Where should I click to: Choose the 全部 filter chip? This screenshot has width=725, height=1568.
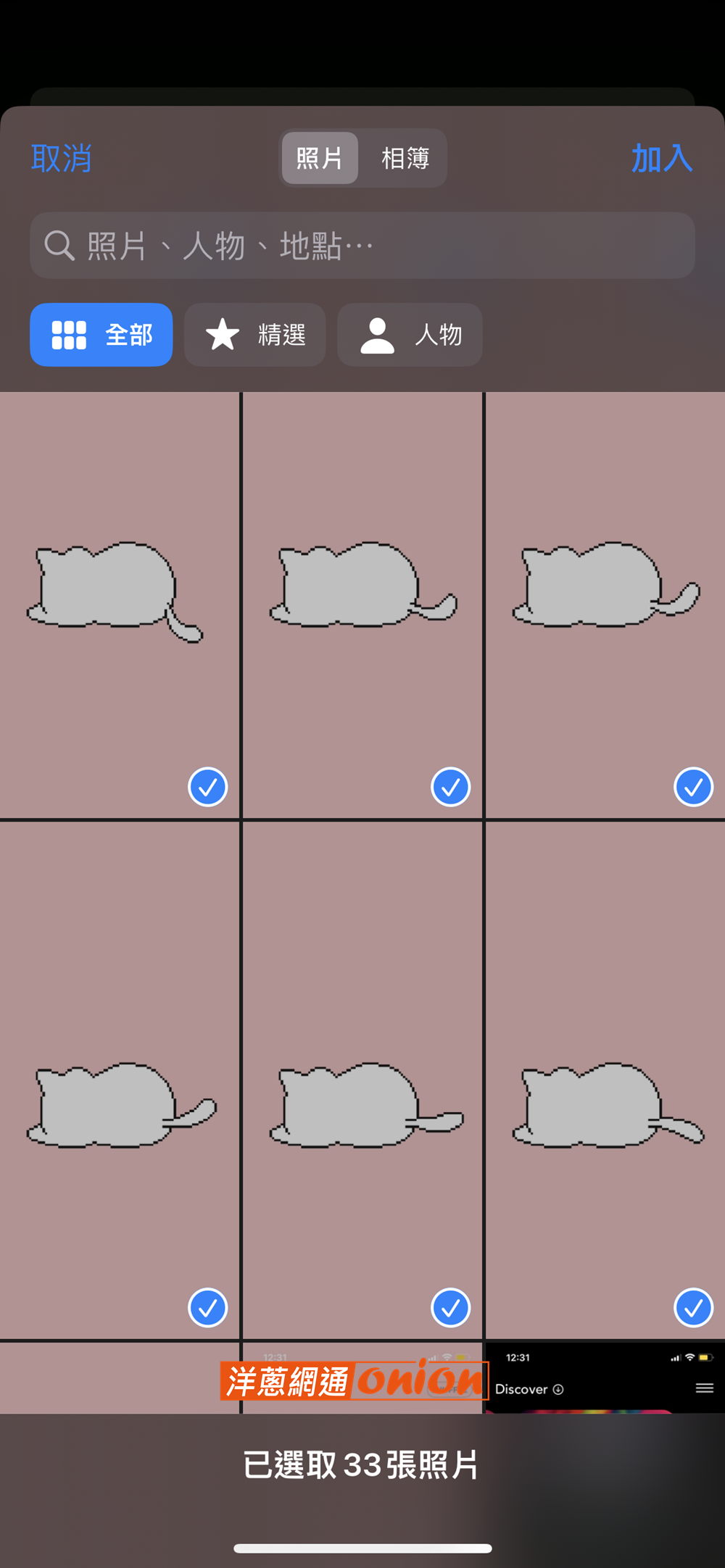point(101,335)
